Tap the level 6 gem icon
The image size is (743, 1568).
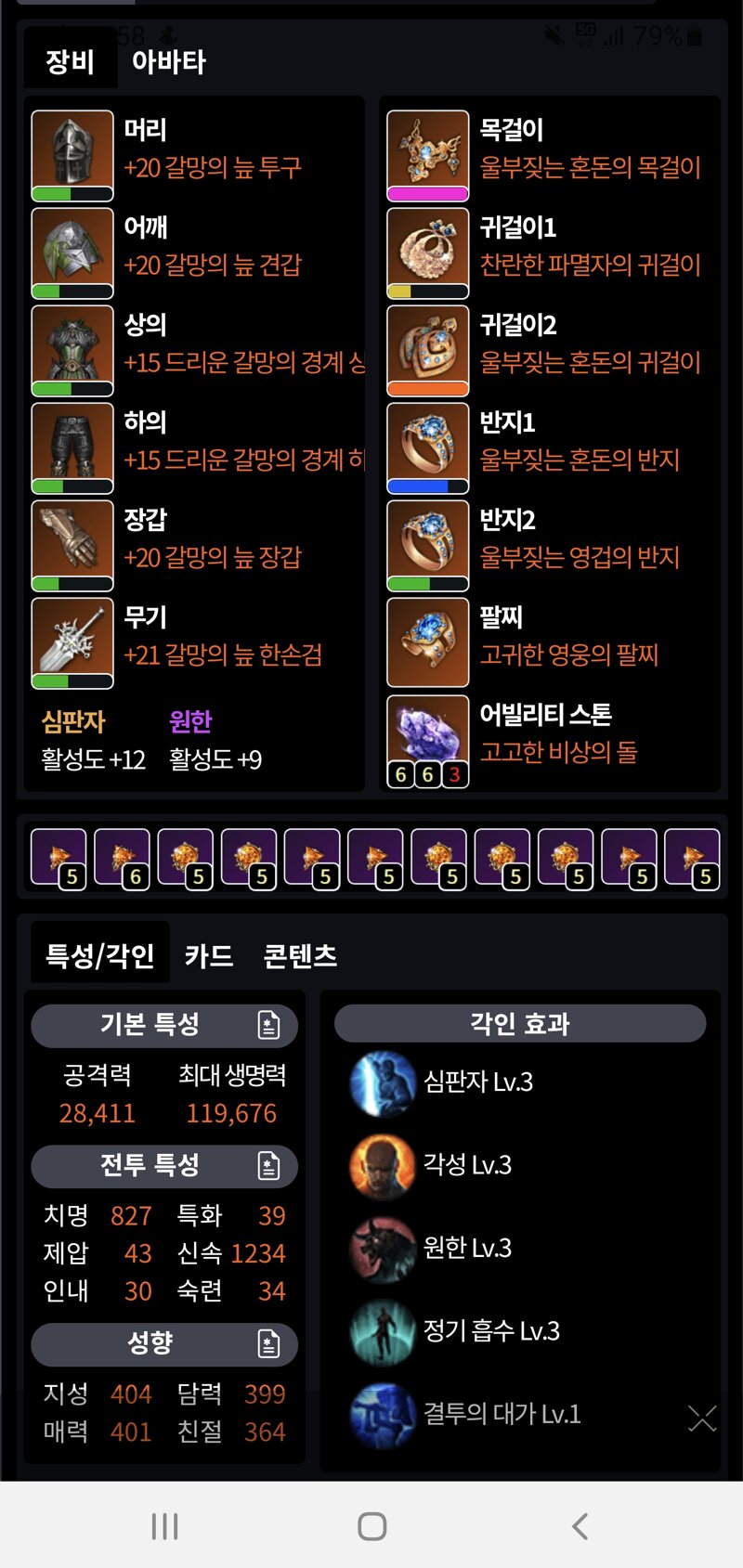122,859
